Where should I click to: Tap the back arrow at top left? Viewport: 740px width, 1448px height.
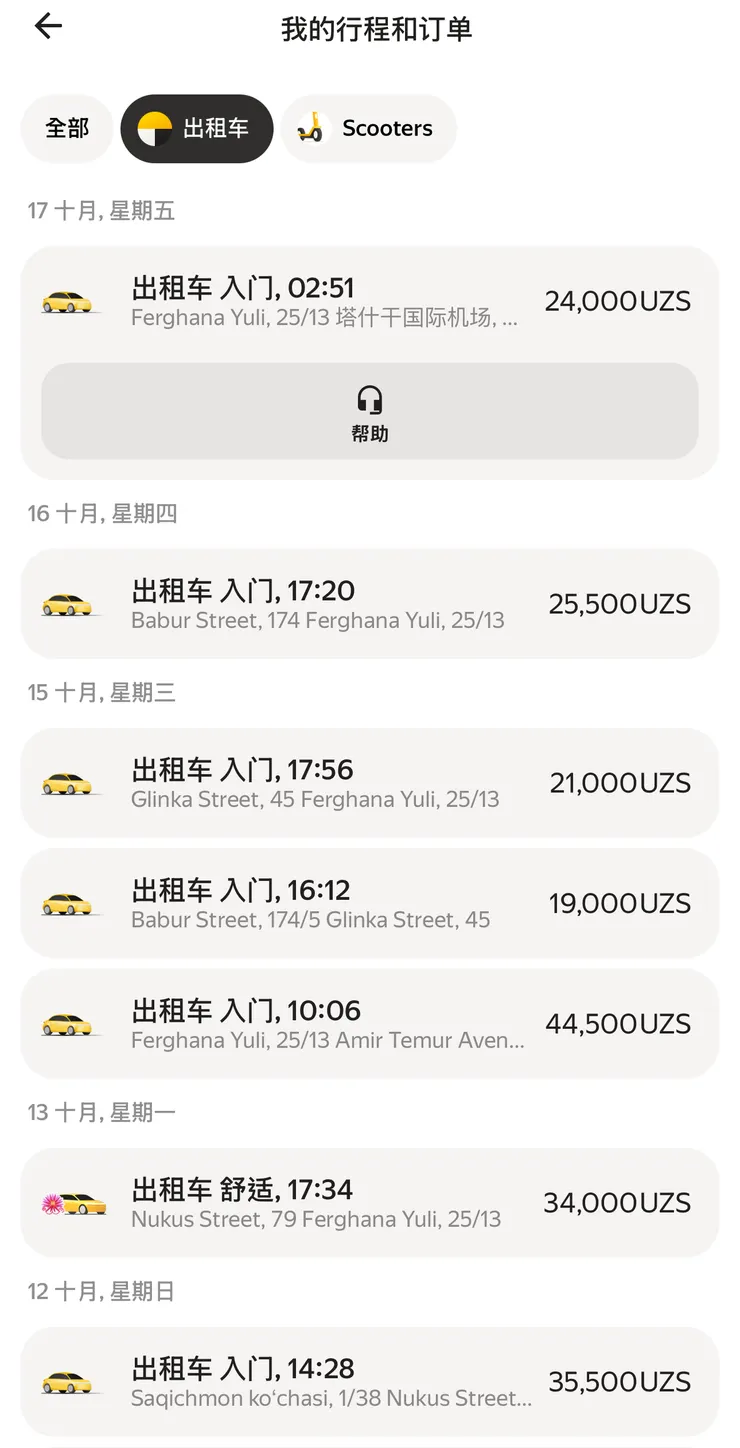pyautogui.click(x=47, y=26)
